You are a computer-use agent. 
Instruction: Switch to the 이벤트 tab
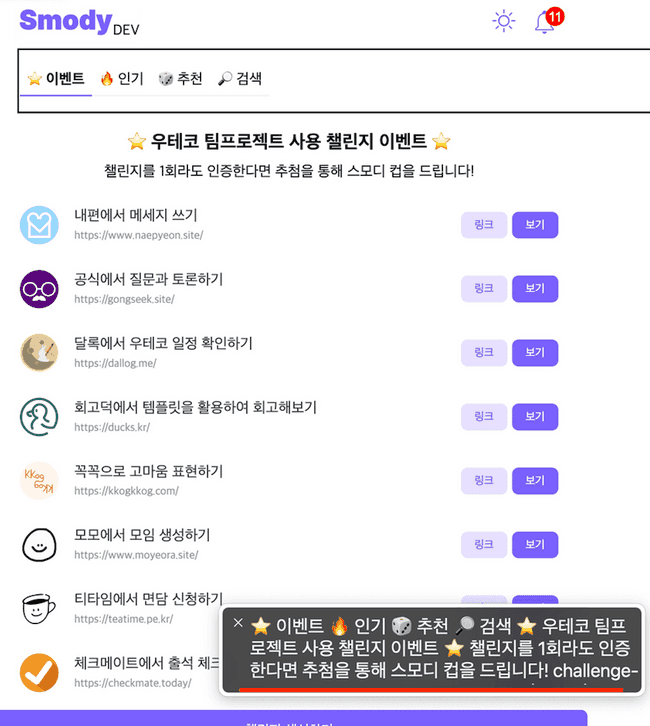(56, 79)
